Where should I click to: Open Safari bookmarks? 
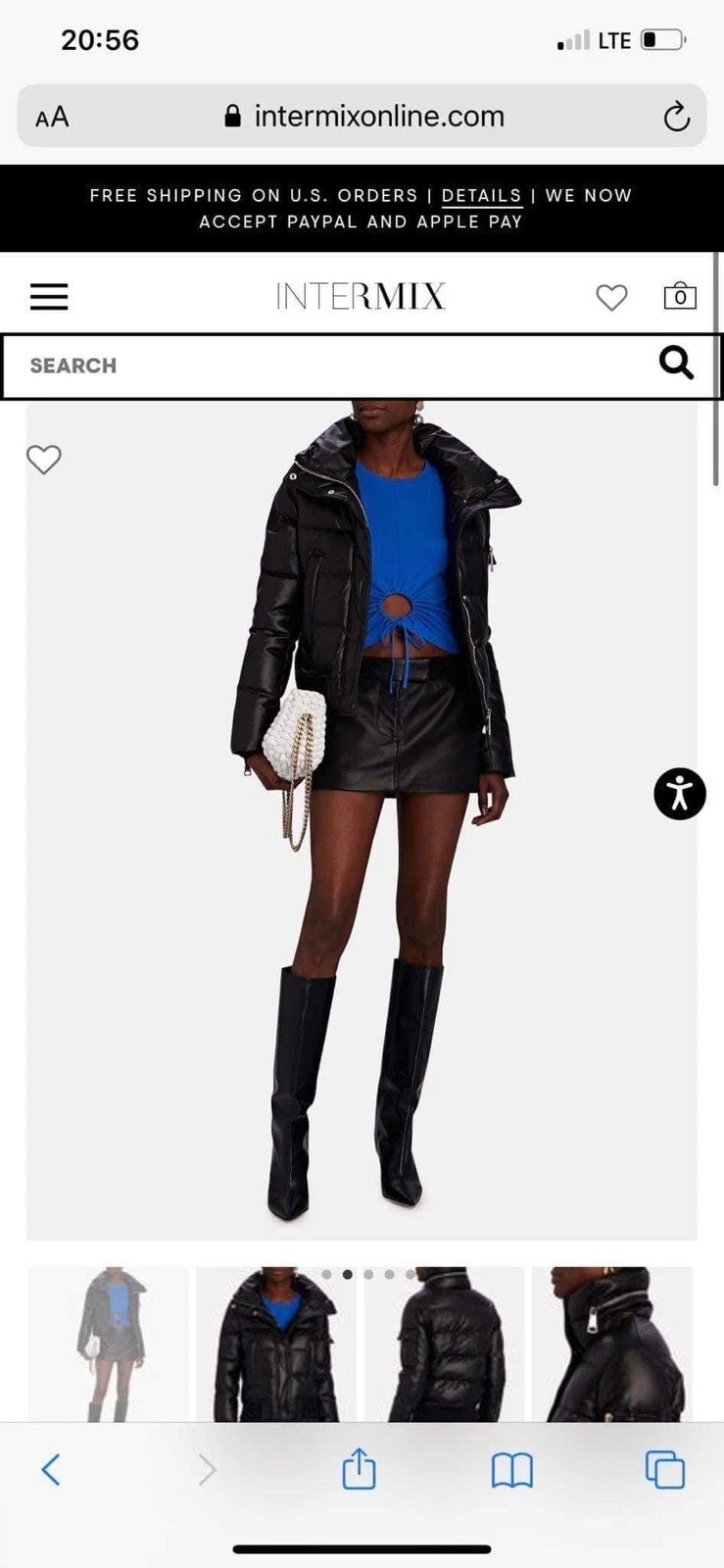(511, 1470)
